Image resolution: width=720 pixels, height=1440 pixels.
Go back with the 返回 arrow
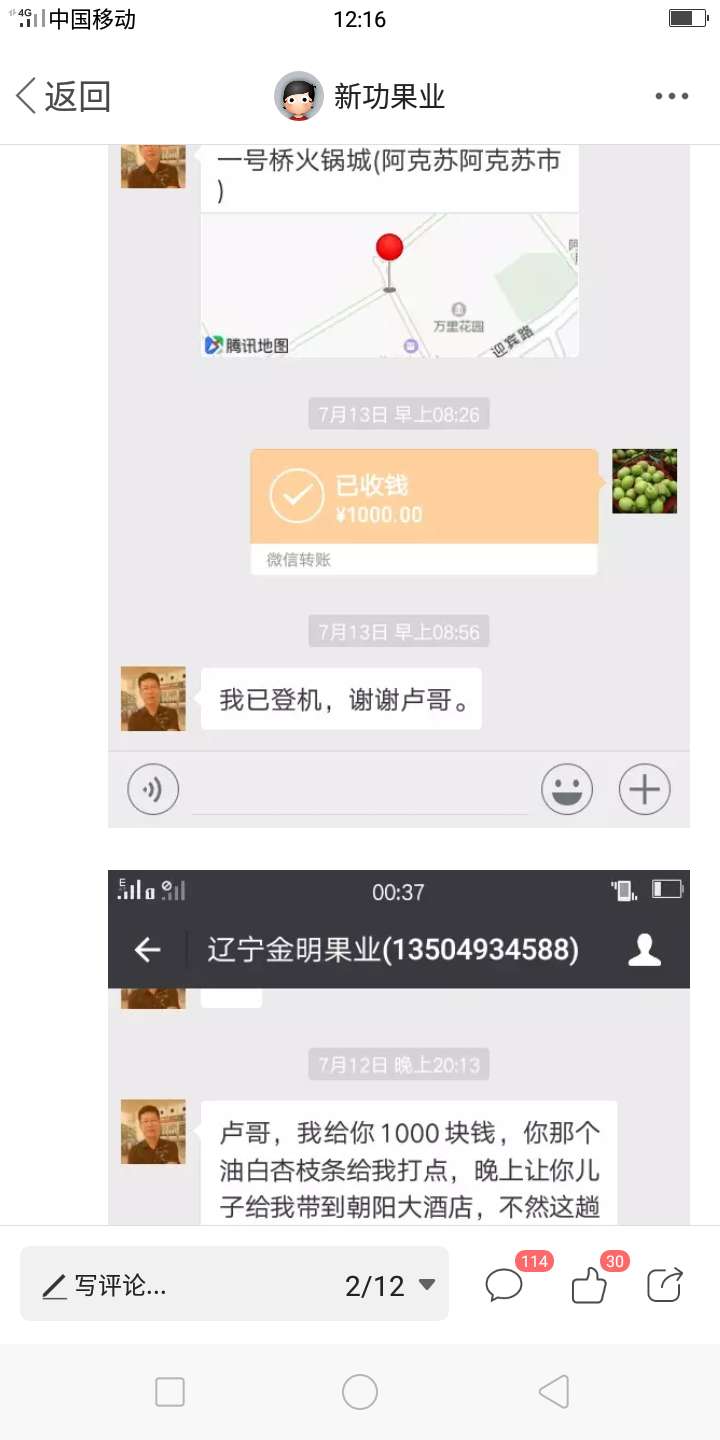tap(62, 97)
